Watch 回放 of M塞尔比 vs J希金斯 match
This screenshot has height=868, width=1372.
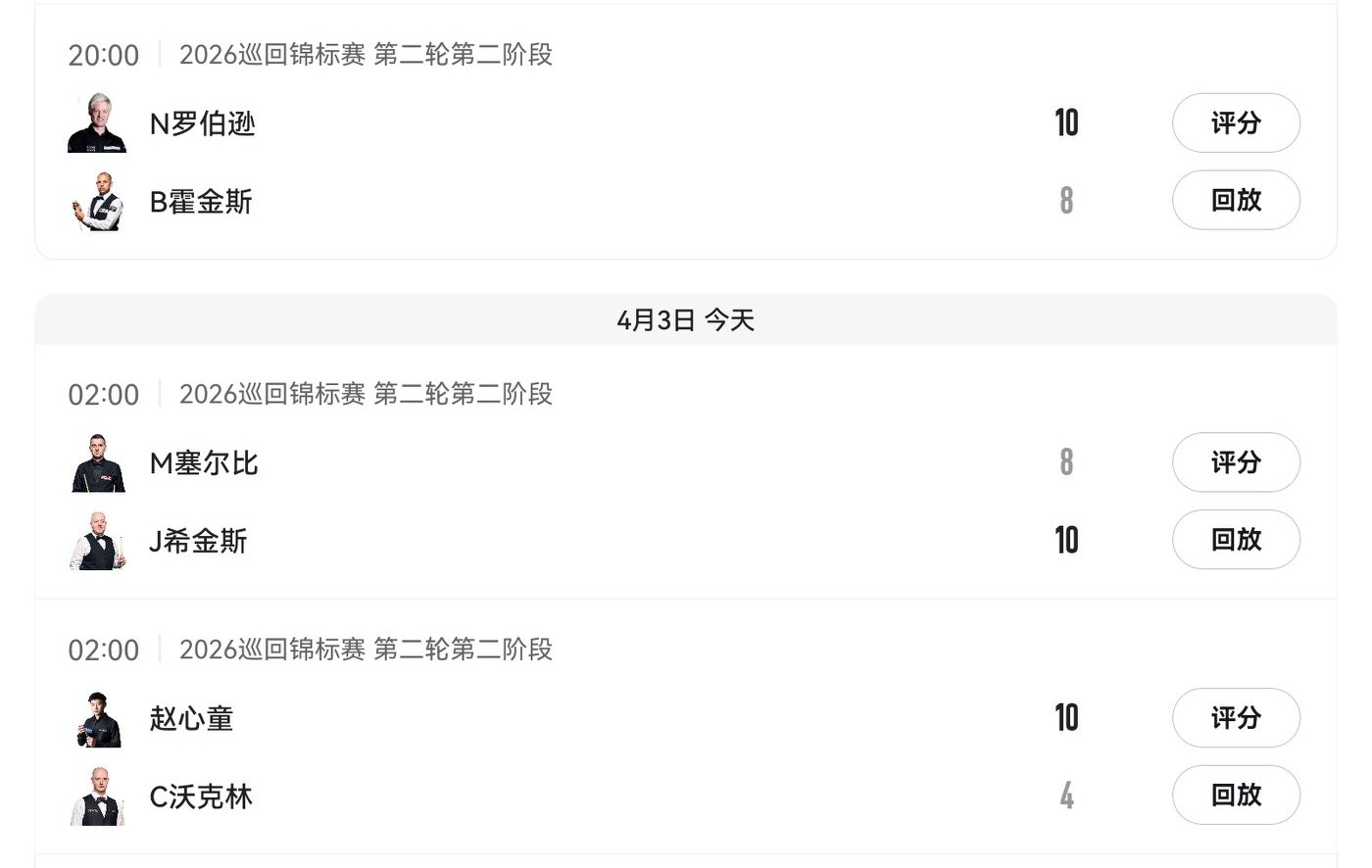tap(1235, 540)
